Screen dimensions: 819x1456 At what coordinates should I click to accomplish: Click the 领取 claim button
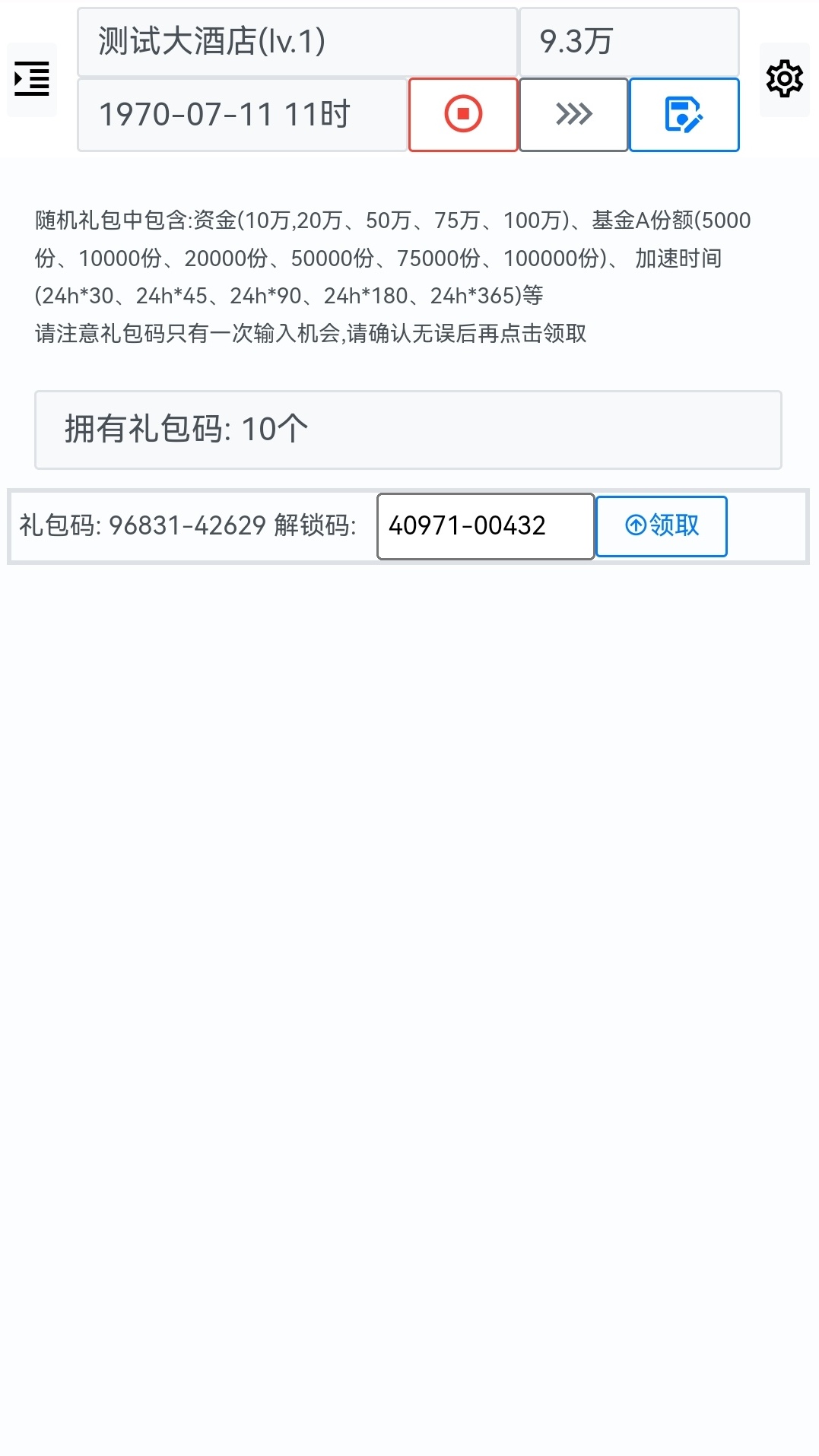661,525
